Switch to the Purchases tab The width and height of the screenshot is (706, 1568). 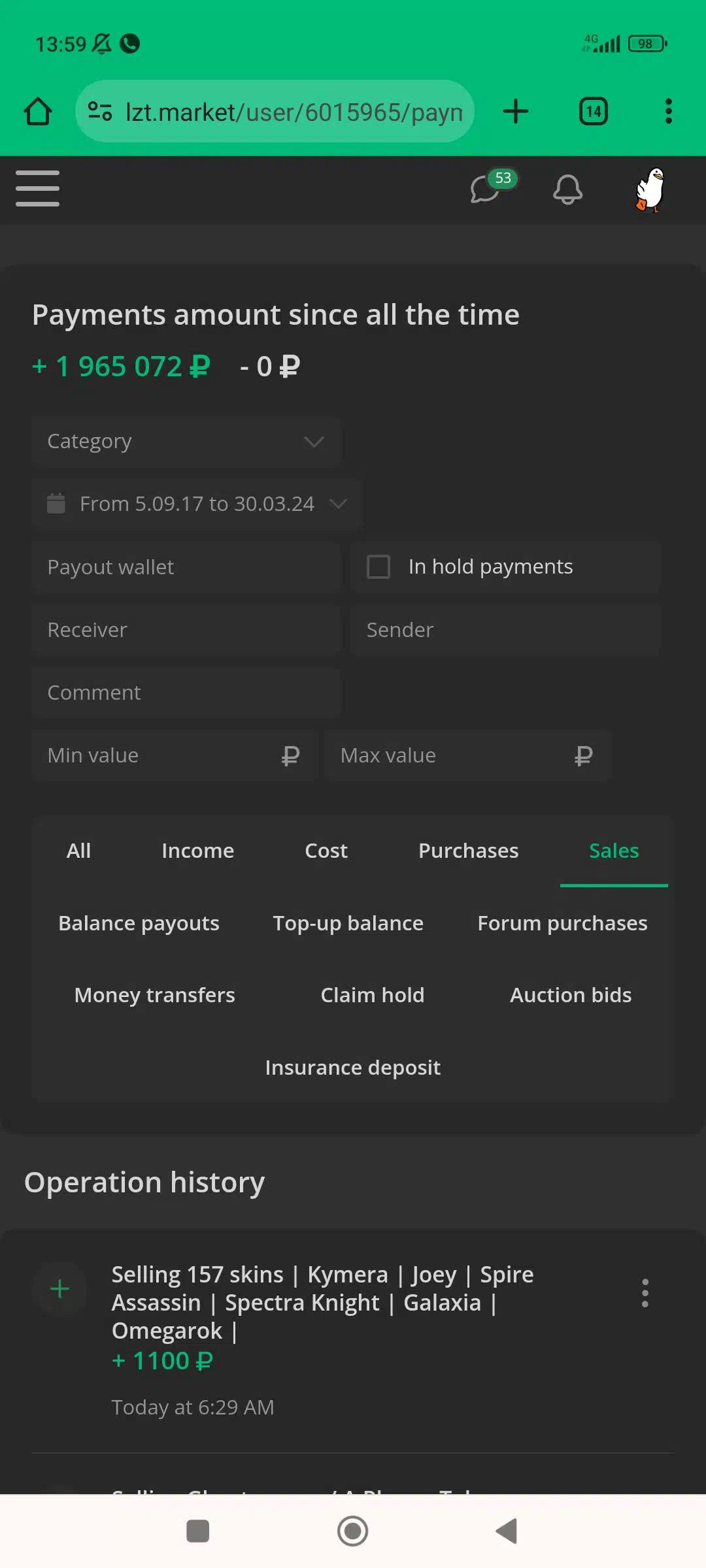click(468, 851)
